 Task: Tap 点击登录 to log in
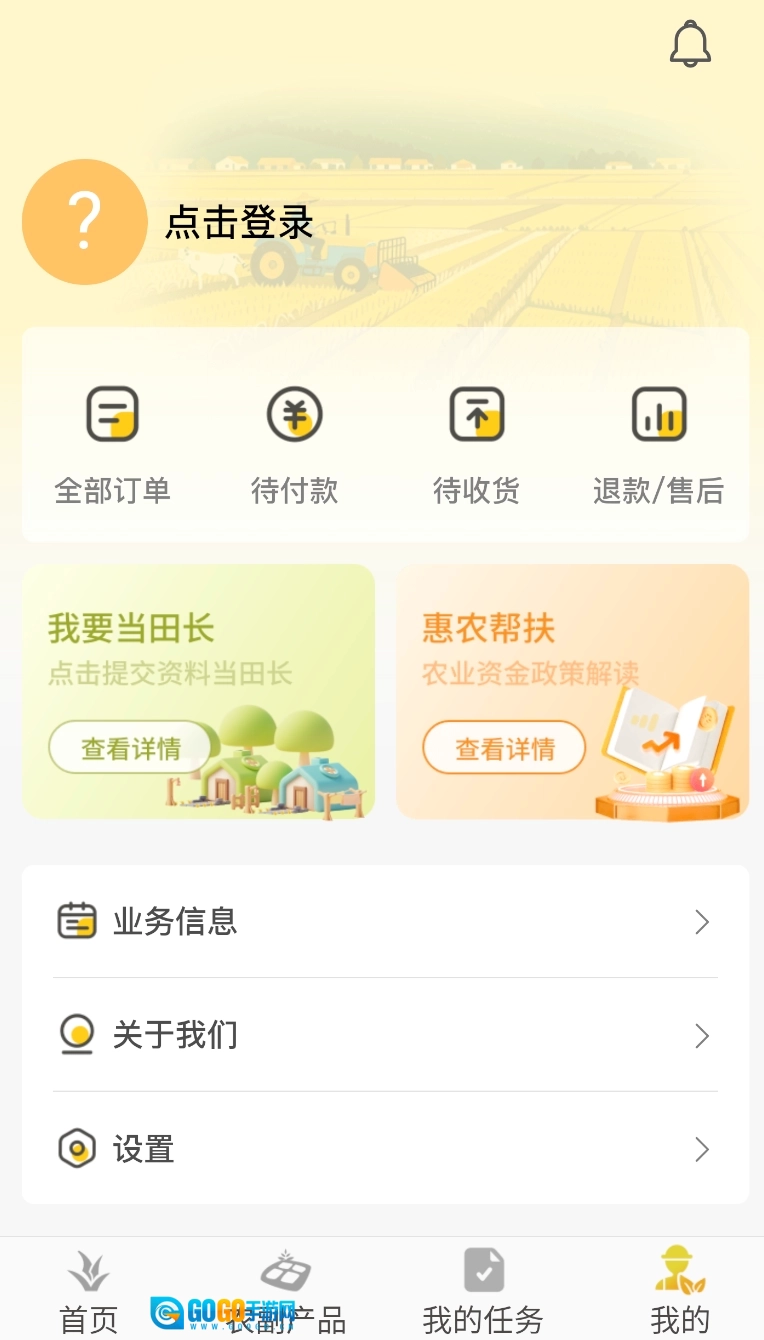click(240, 222)
